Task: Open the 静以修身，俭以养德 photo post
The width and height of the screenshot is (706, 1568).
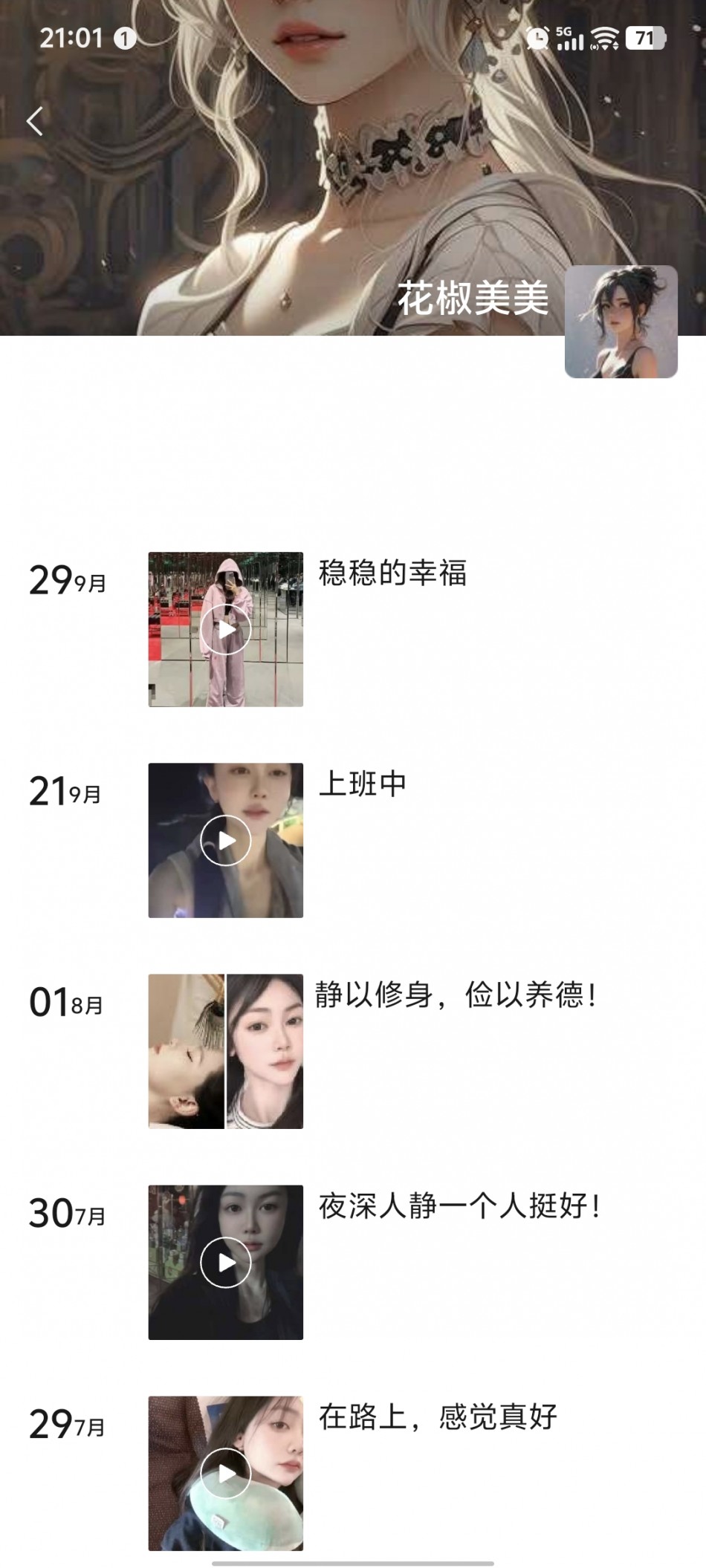Action: tap(225, 1051)
